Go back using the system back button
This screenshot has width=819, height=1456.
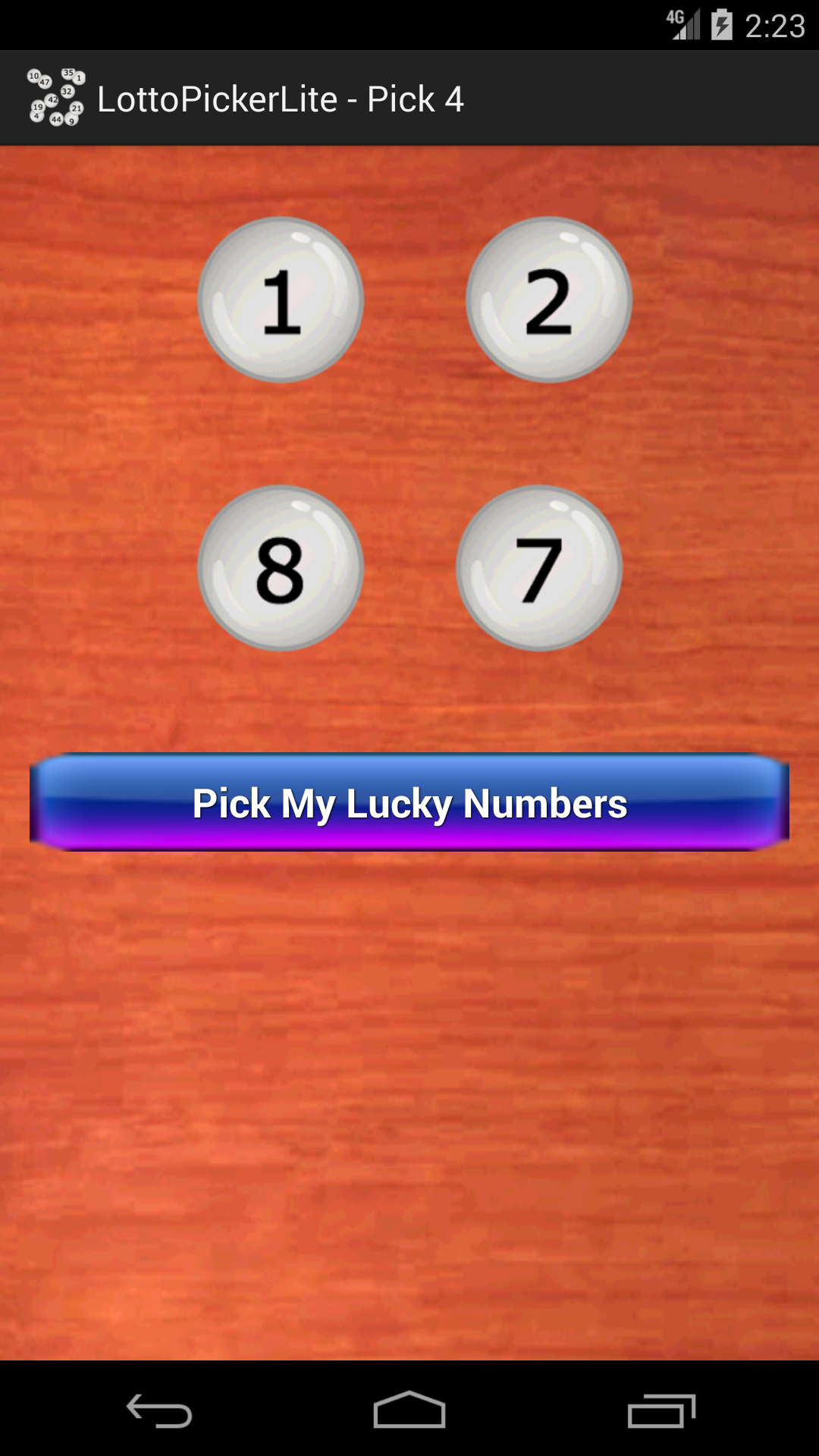coord(159,1410)
